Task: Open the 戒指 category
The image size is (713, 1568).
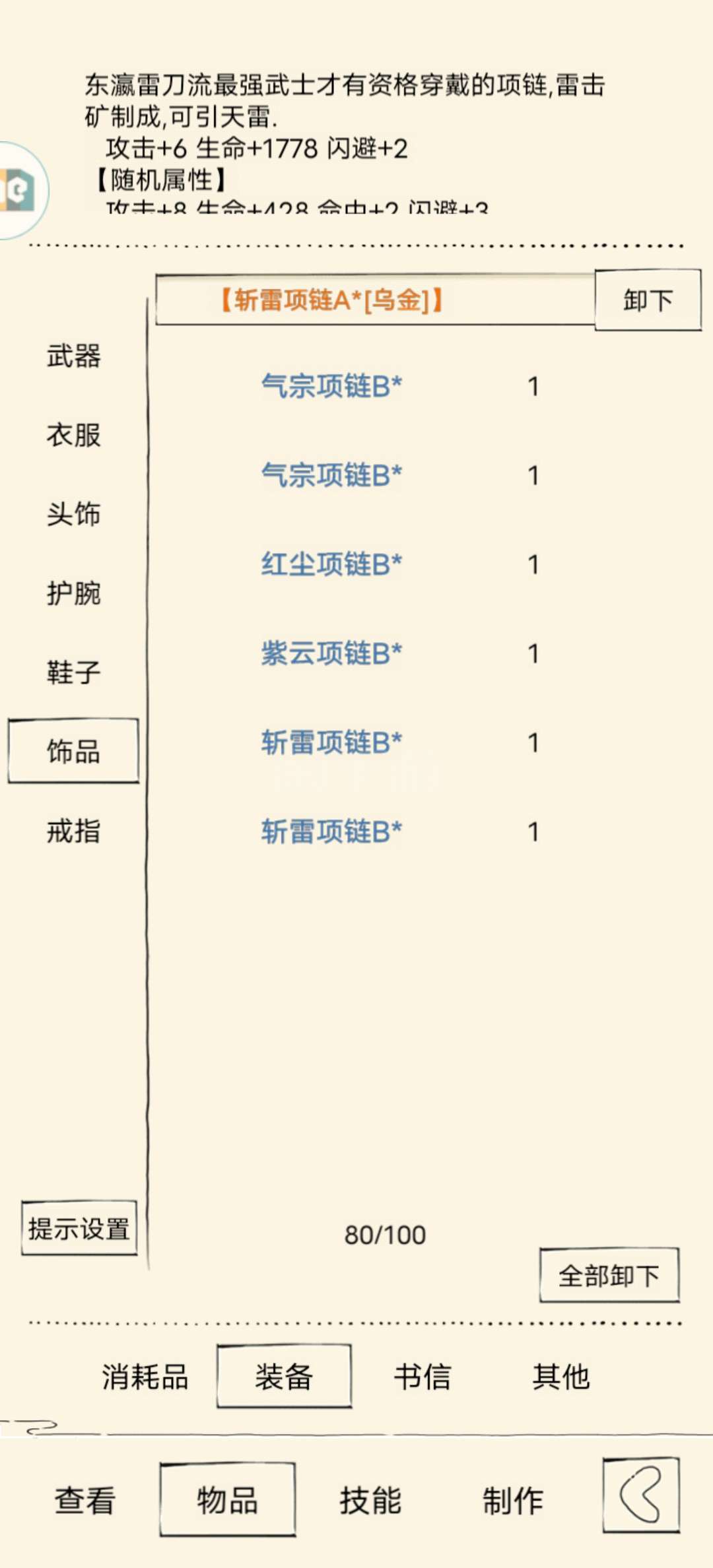Action: 73,831
